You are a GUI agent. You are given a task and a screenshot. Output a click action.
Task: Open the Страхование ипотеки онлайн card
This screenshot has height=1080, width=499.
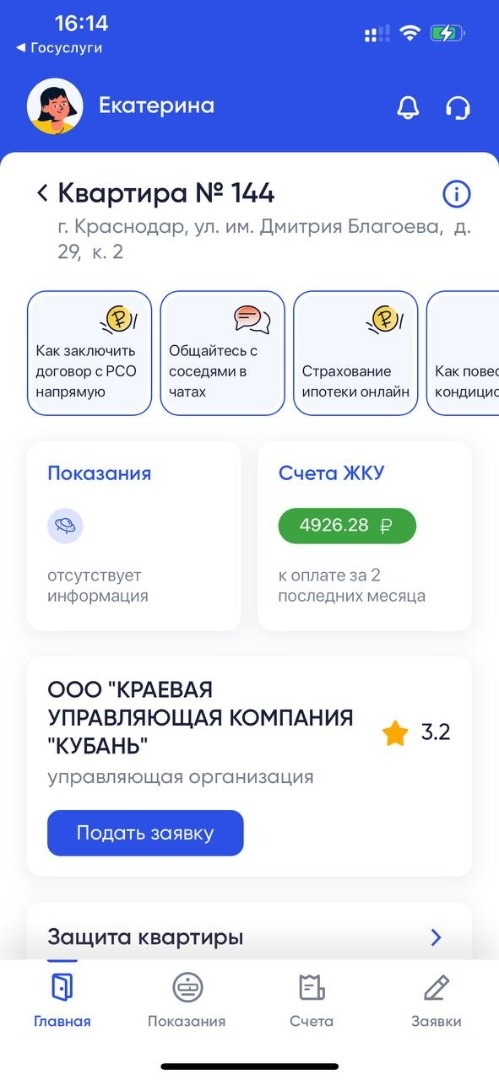pos(356,353)
